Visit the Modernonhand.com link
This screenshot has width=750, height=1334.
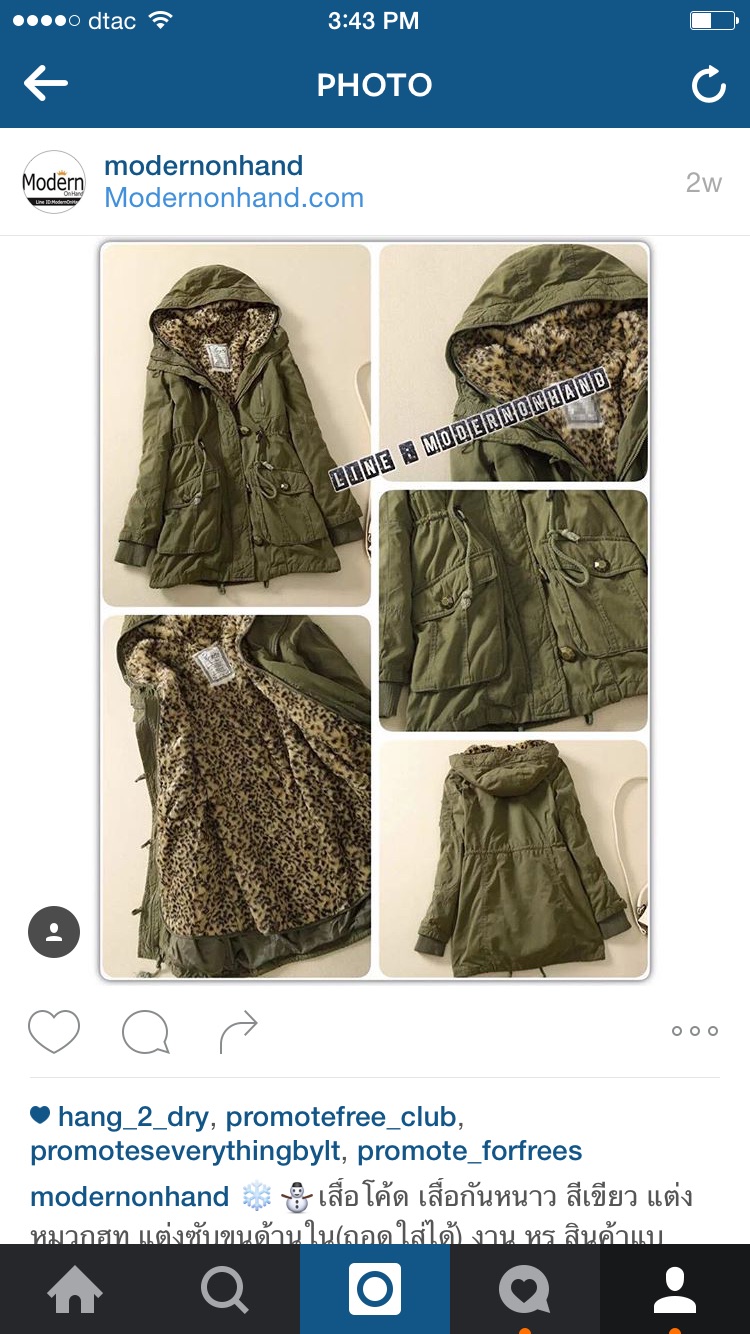234,198
